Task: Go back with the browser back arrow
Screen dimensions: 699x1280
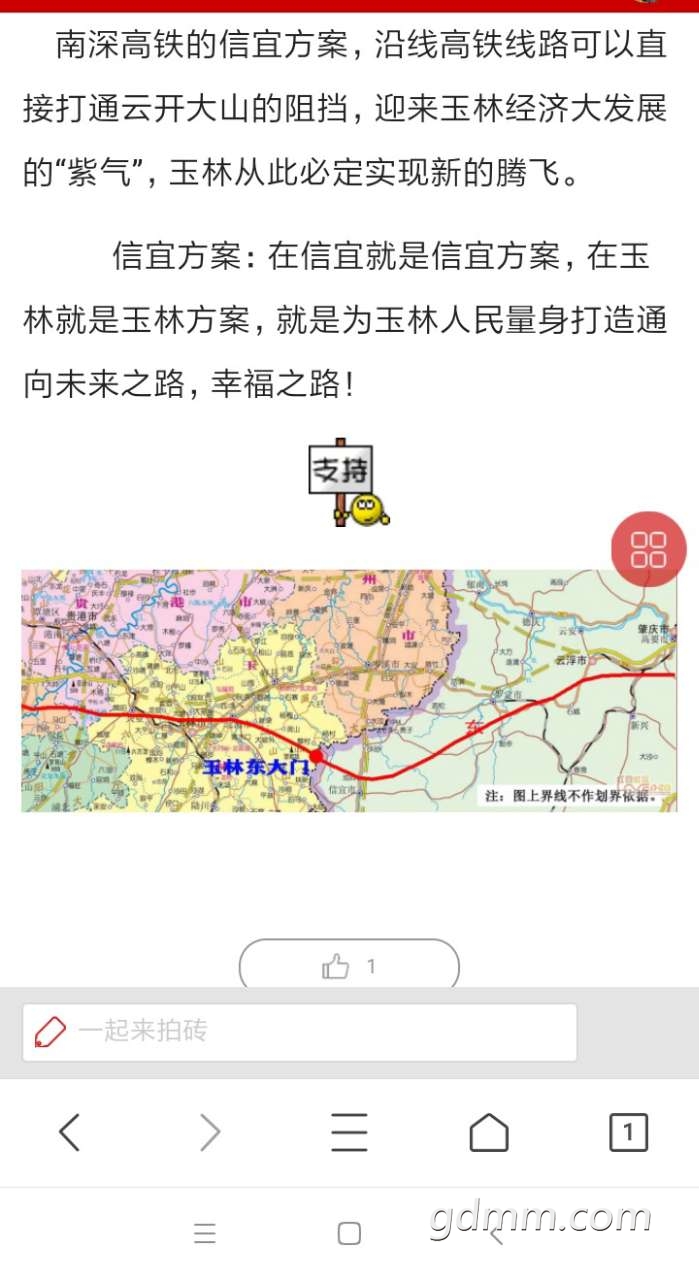Action: (x=69, y=1132)
